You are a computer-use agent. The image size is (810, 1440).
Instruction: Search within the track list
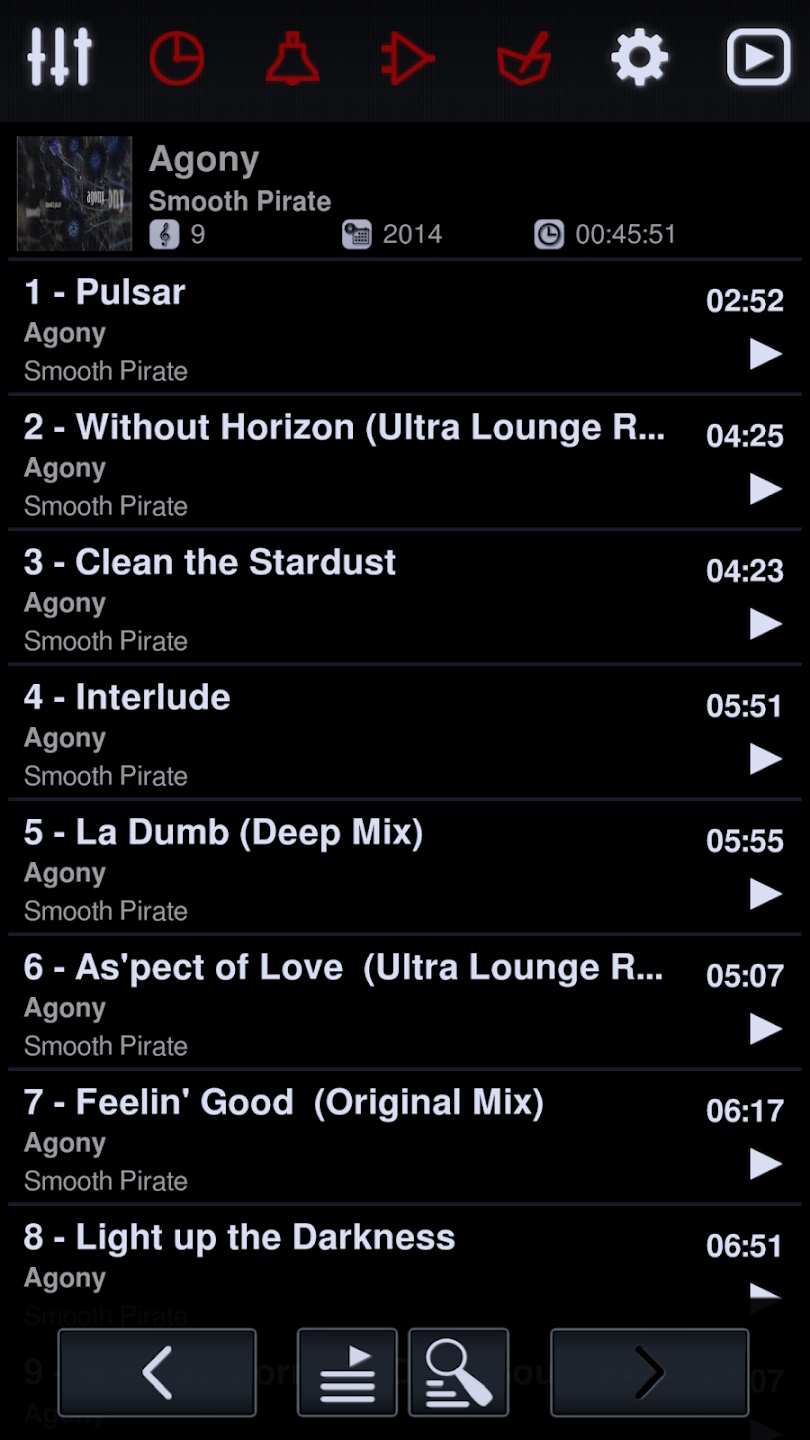pyautogui.click(x=459, y=1372)
